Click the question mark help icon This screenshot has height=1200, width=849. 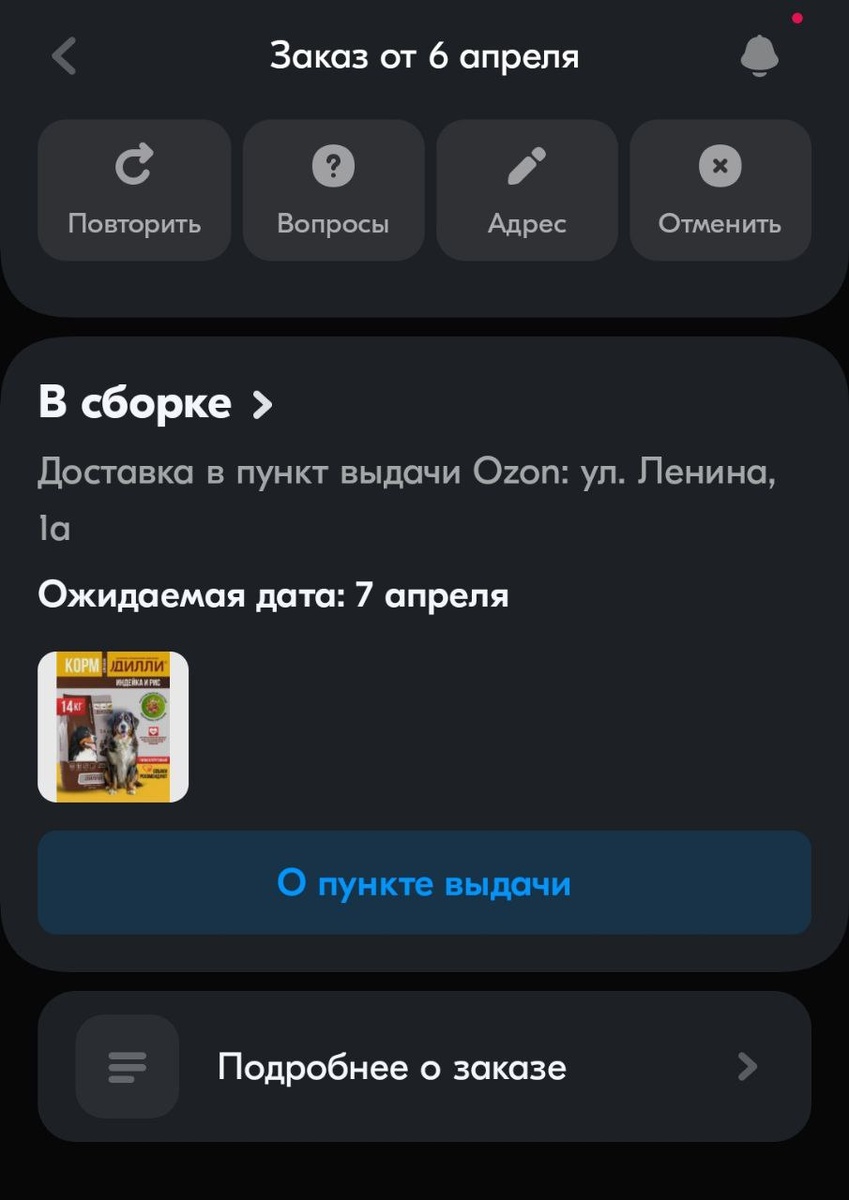[x=333, y=163]
